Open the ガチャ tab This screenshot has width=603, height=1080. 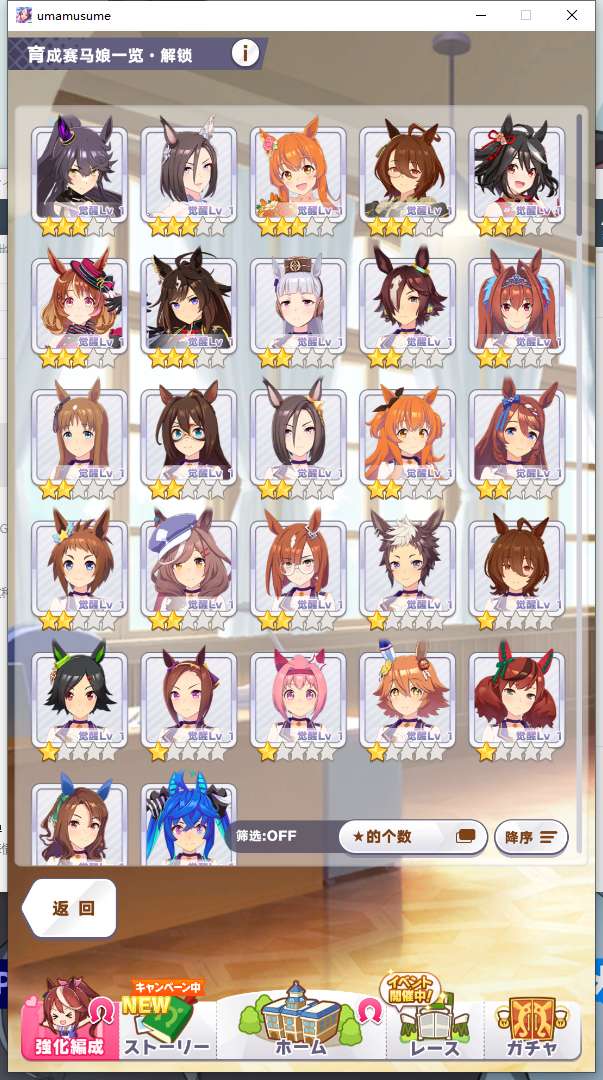pos(531,1020)
